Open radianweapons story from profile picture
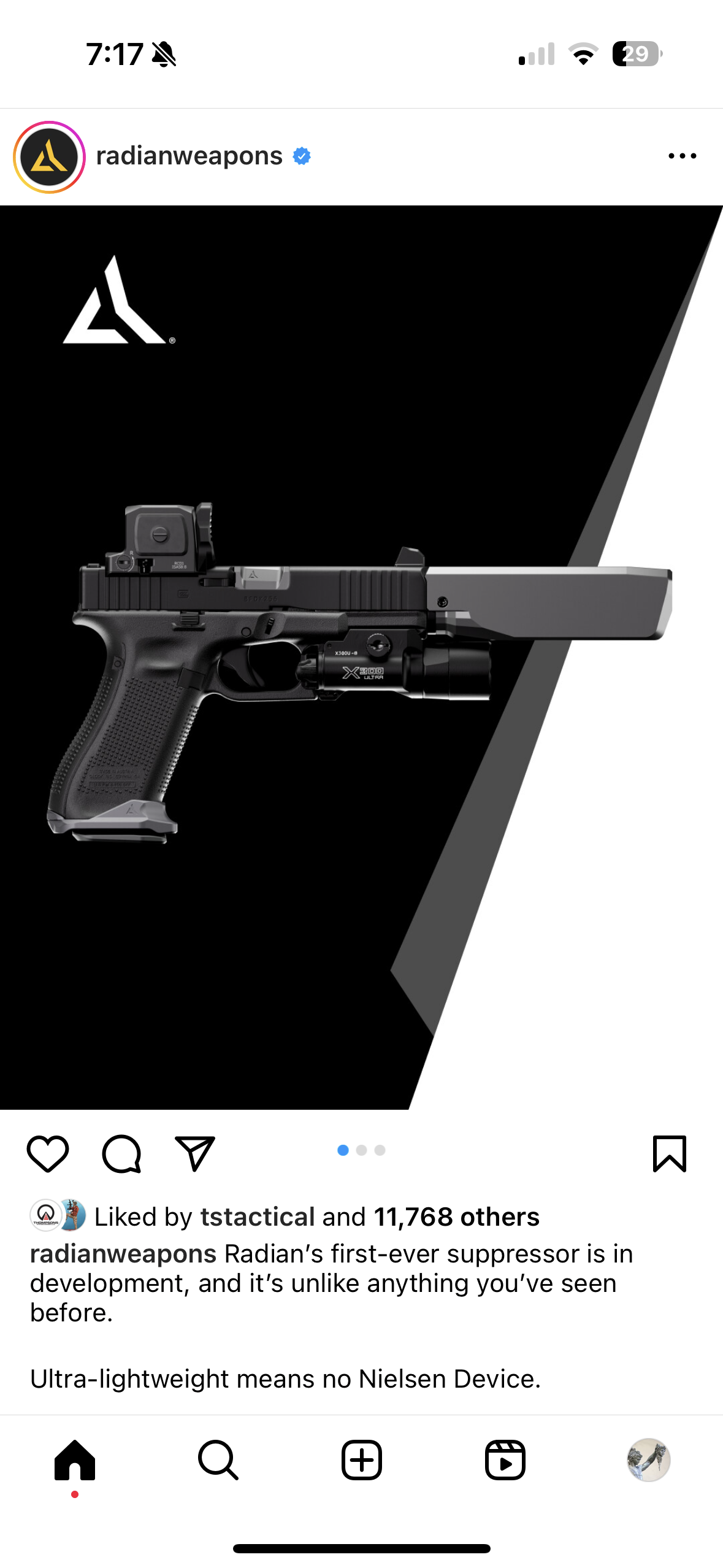723x1568 pixels. (x=49, y=157)
